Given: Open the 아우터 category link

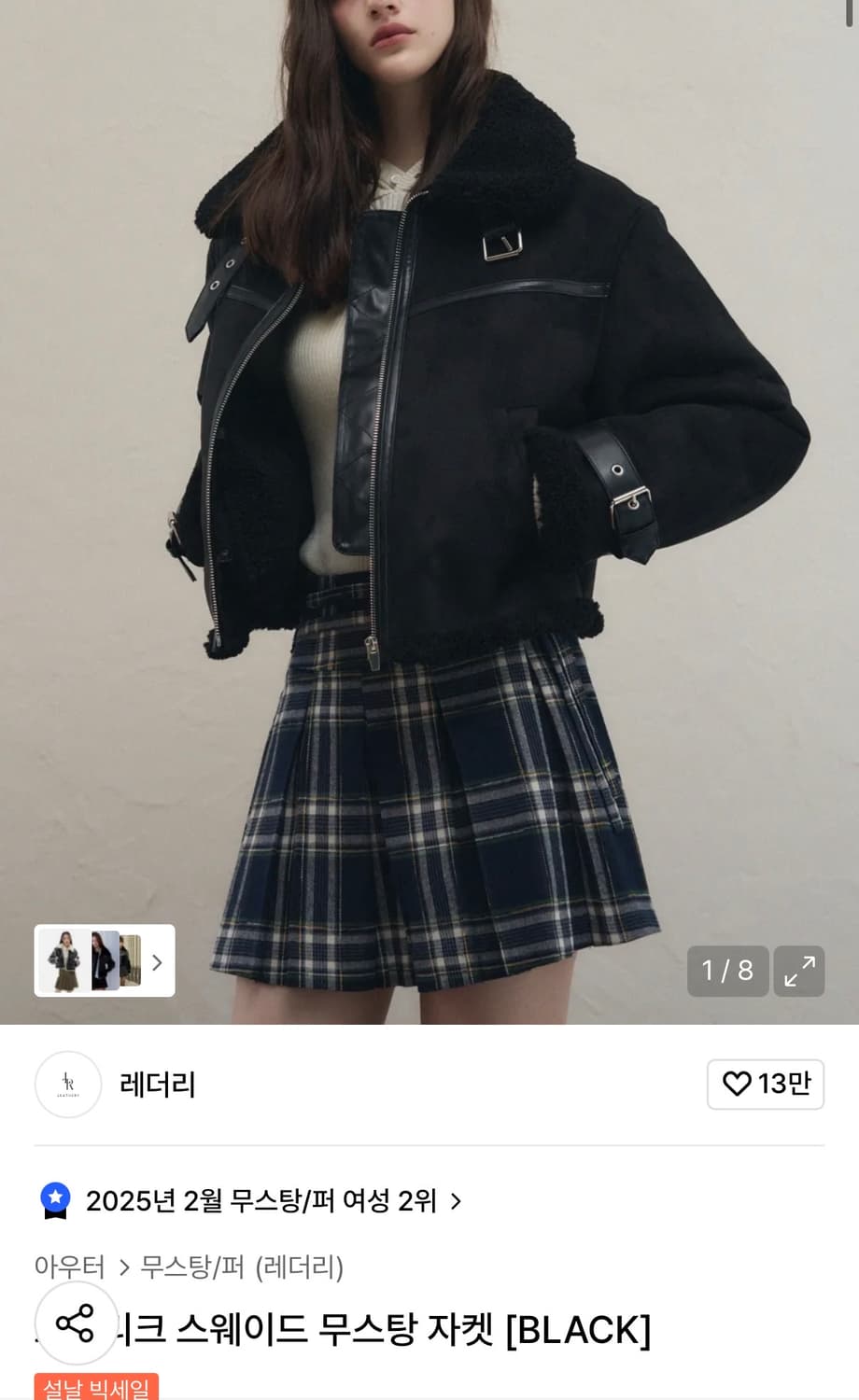Looking at the screenshot, I should click(x=67, y=1267).
